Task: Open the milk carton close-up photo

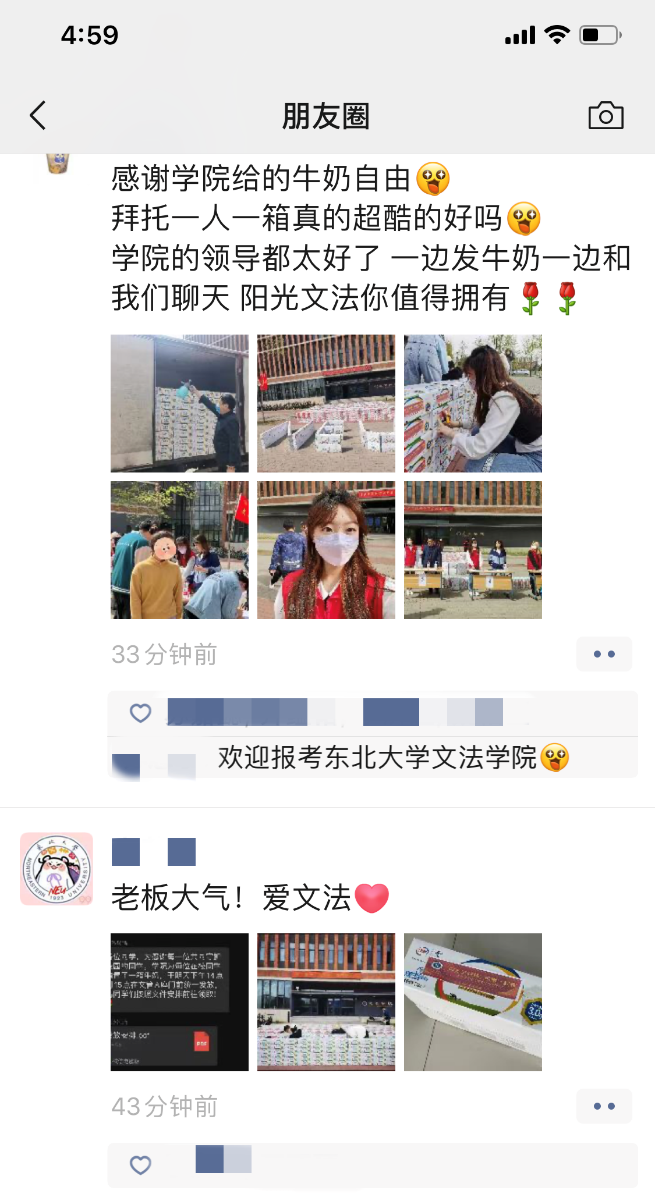Action: click(473, 1002)
